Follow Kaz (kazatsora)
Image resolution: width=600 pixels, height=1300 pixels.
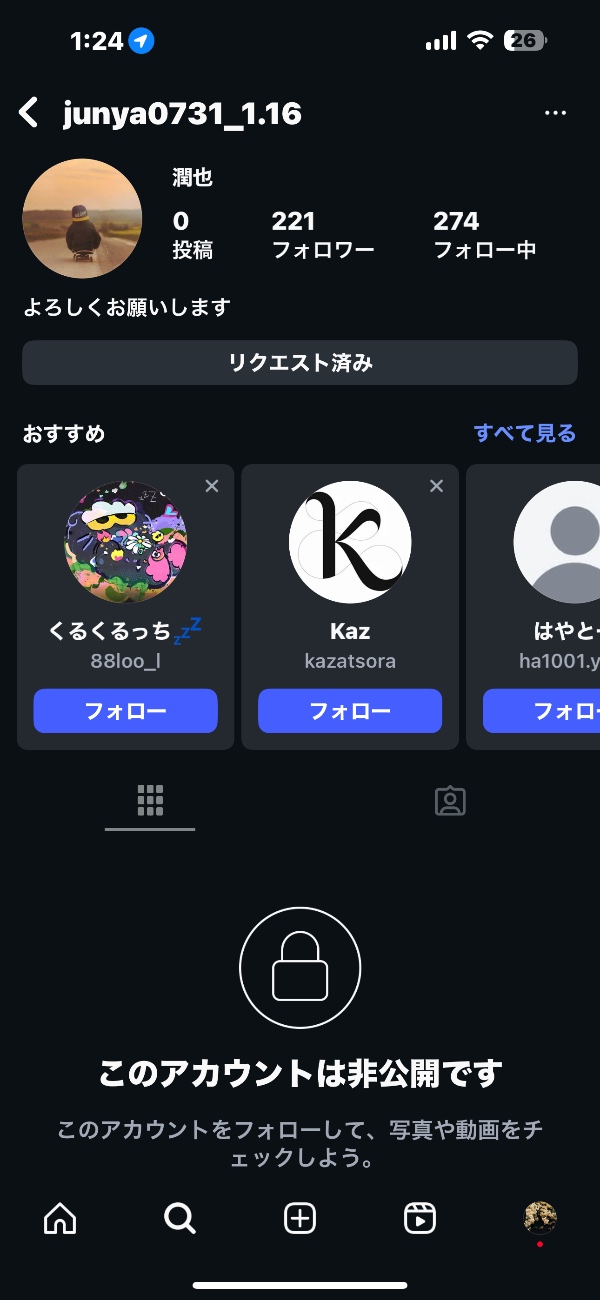click(350, 711)
